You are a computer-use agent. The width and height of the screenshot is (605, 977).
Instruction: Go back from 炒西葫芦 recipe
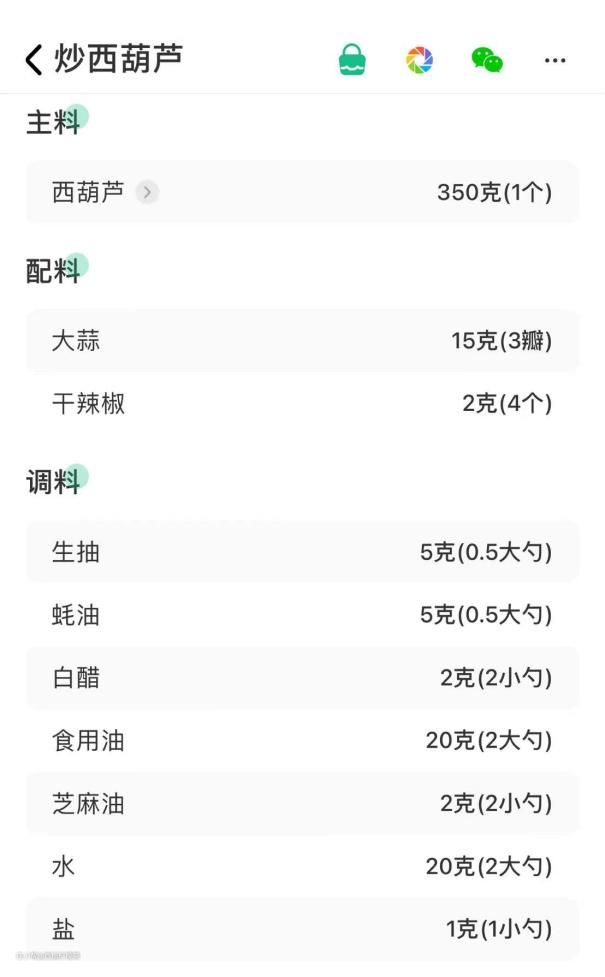(34, 60)
